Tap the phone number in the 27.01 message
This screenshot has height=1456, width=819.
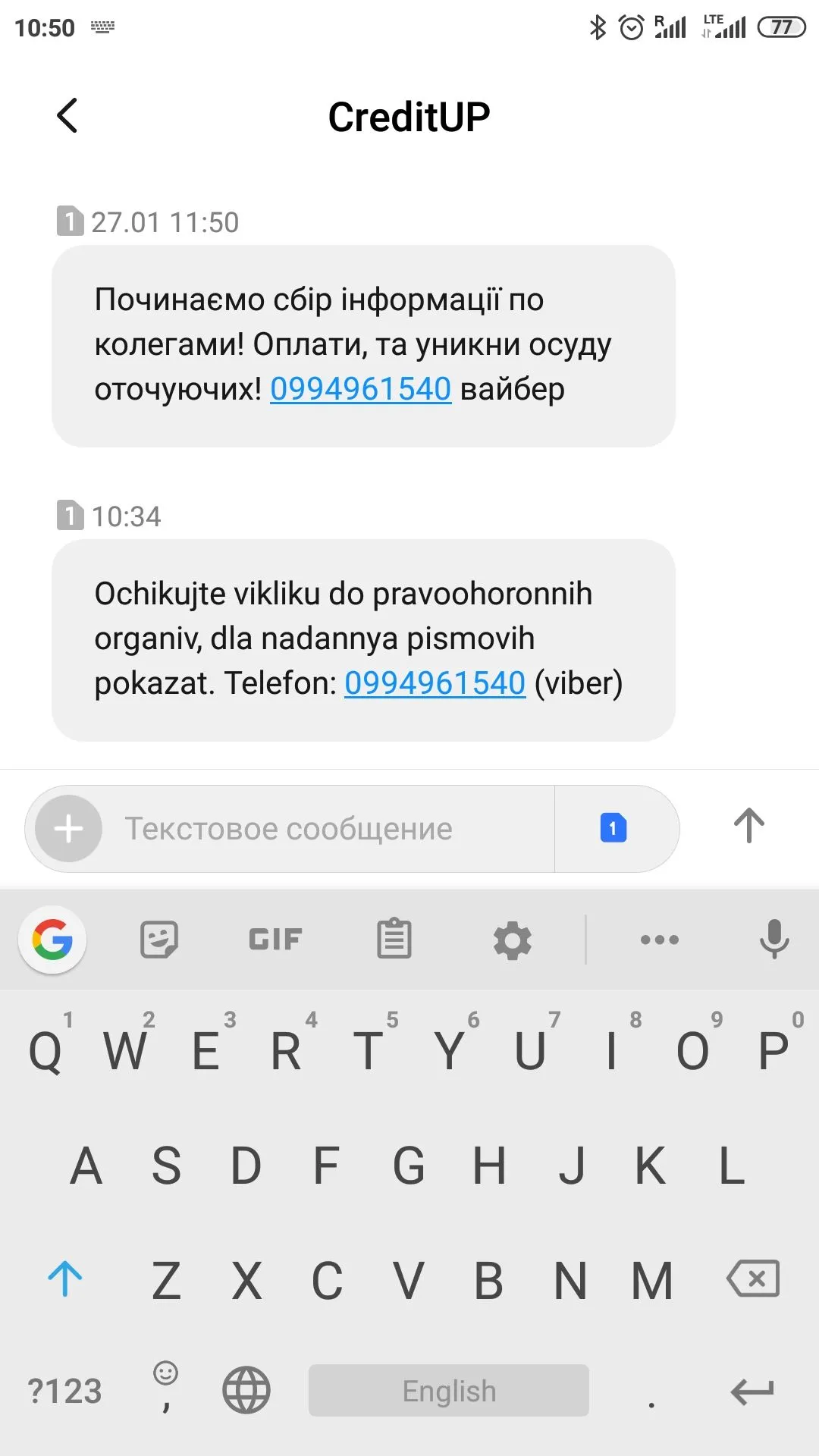[x=361, y=390]
